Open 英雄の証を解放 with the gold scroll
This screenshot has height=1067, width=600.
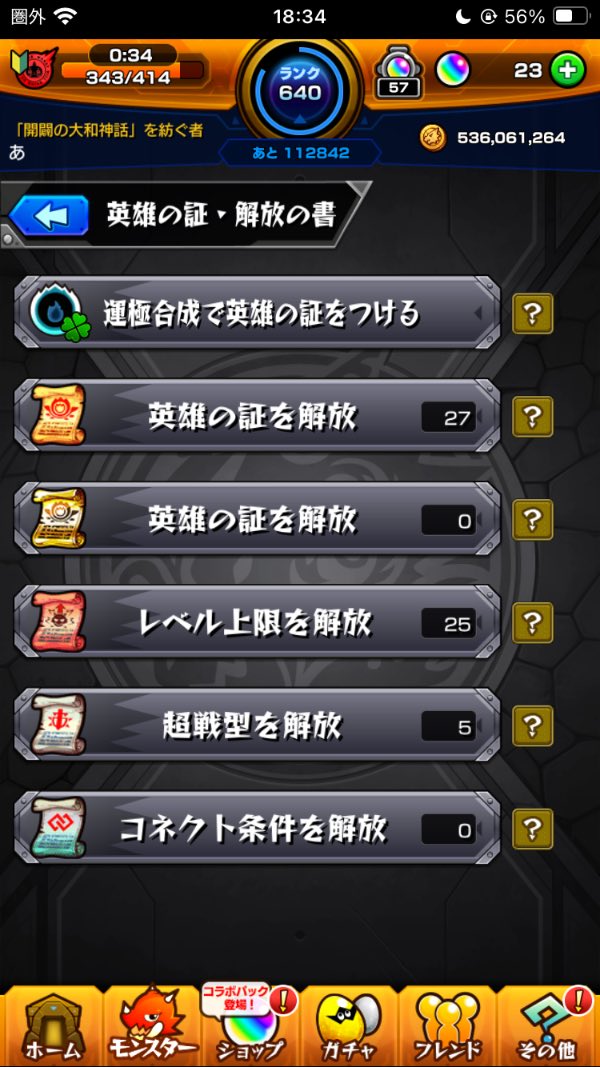(x=257, y=520)
